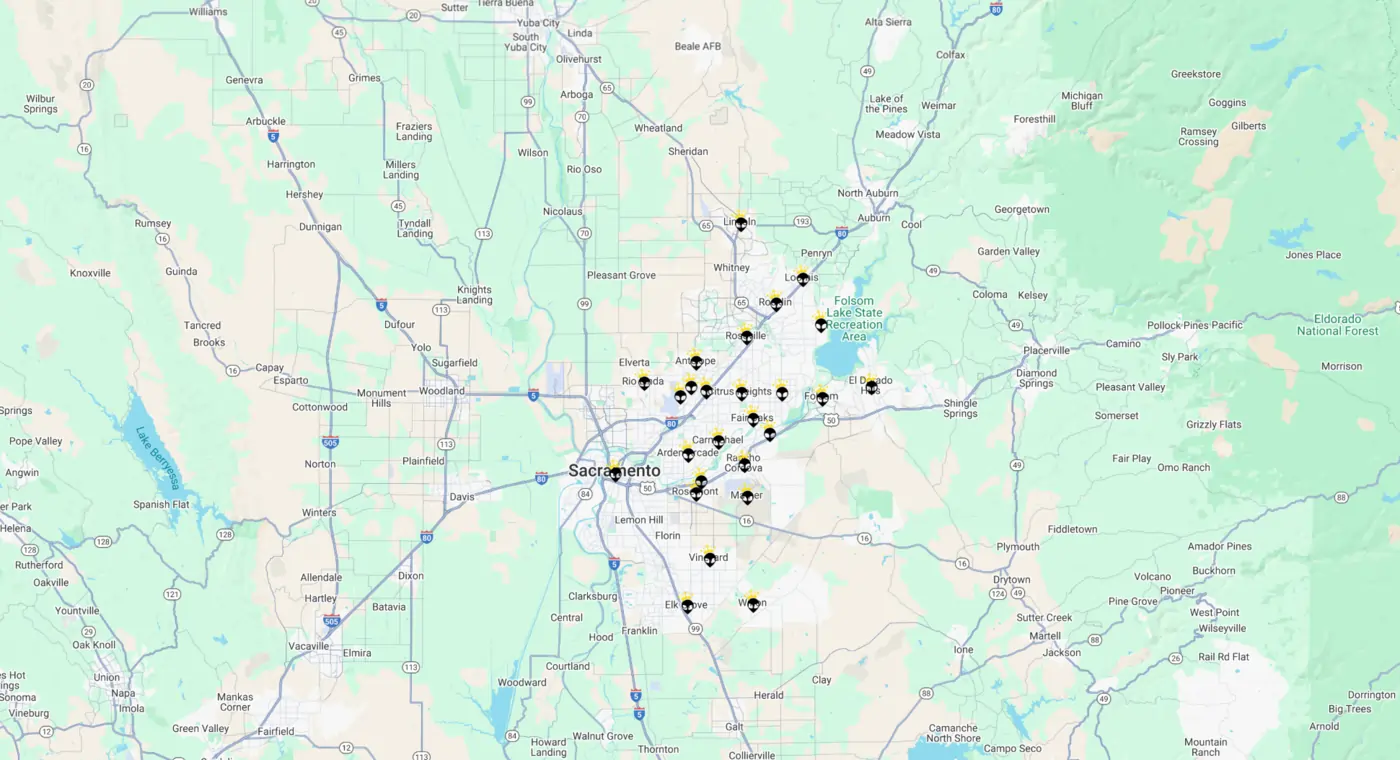This screenshot has width=1400, height=760.
Task: Open the Fair Oaks marker
Action: click(x=754, y=419)
